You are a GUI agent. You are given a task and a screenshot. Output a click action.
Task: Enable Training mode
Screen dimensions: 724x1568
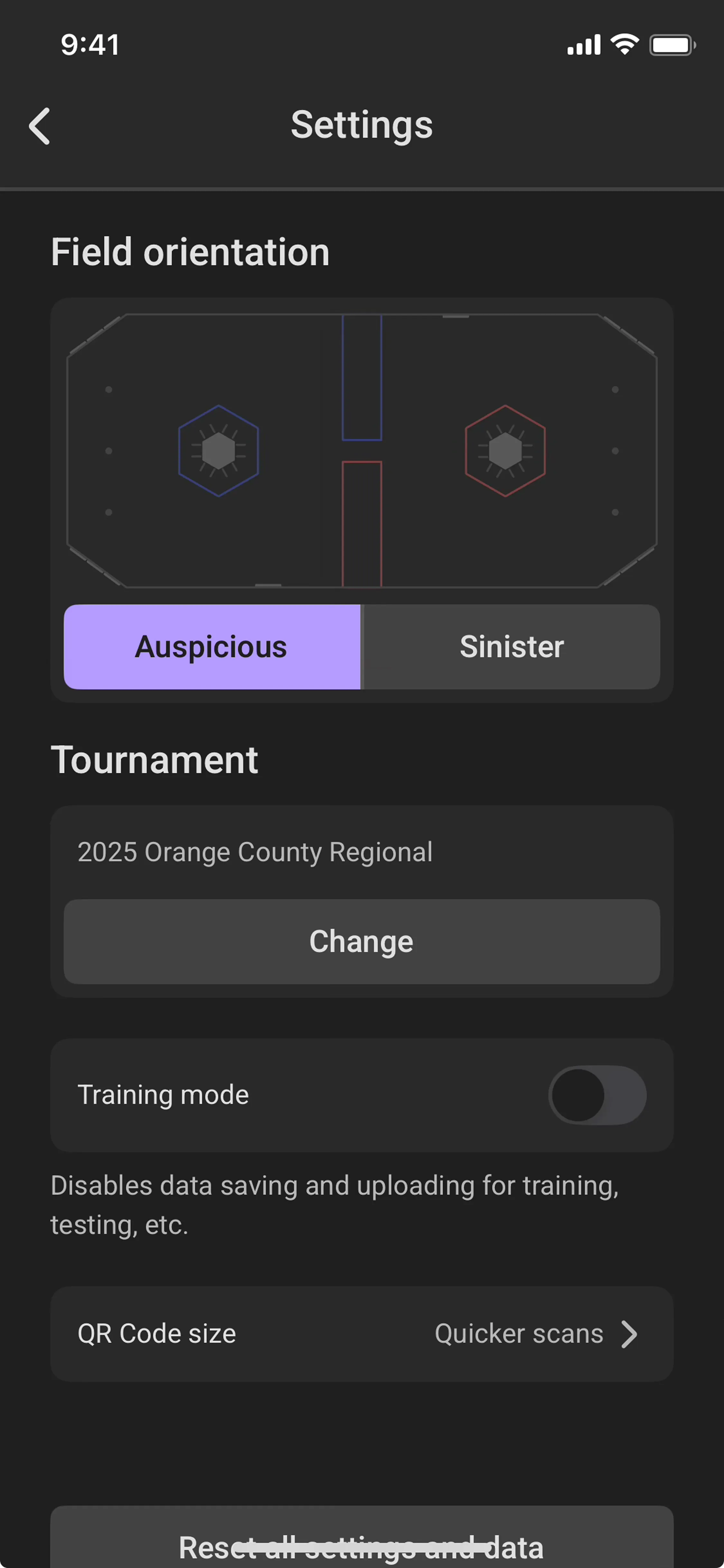(597, 1095)
